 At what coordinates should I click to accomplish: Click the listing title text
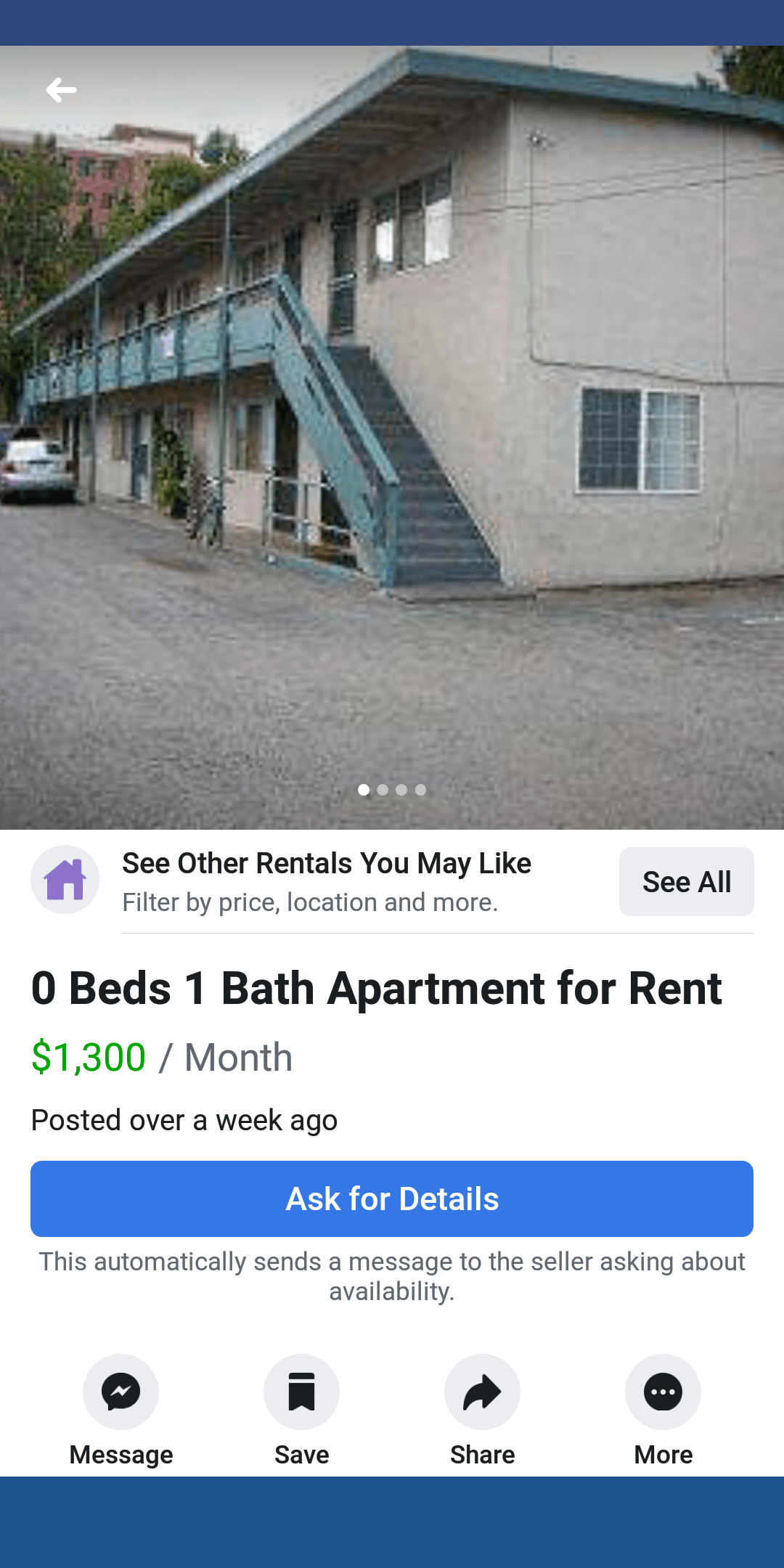pos(377,987)
